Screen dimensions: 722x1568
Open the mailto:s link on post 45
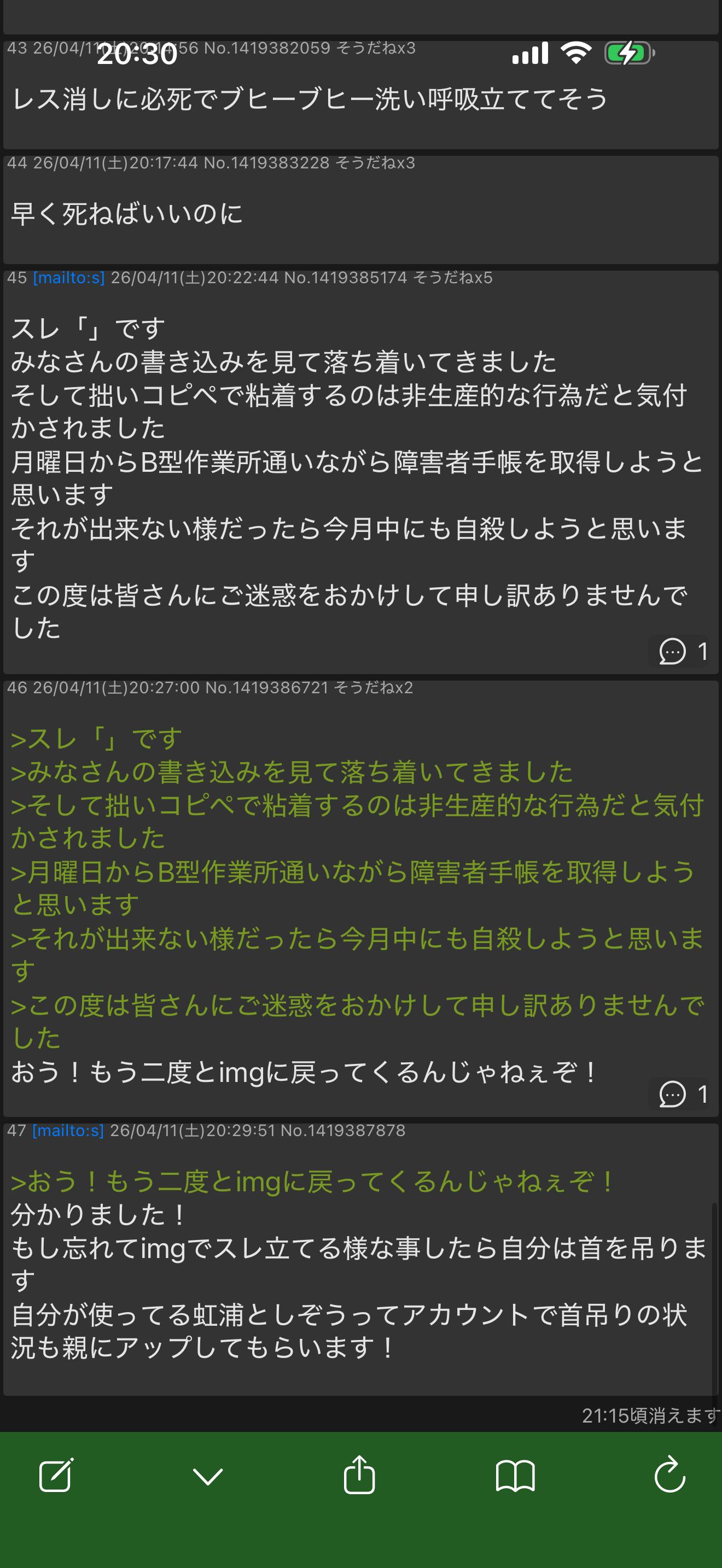(x=69, y=278)
